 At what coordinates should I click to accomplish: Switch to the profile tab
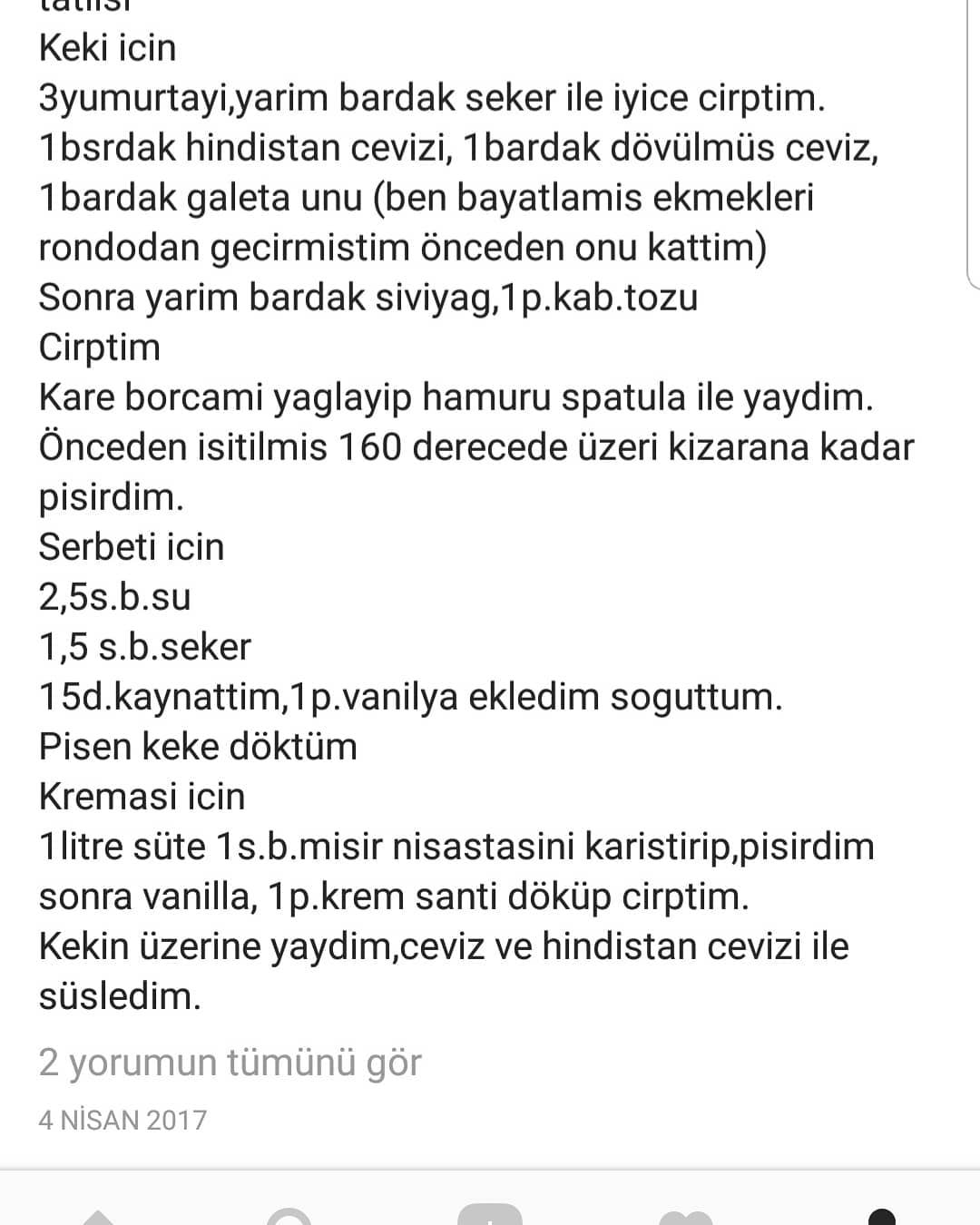coord(882,1218)
